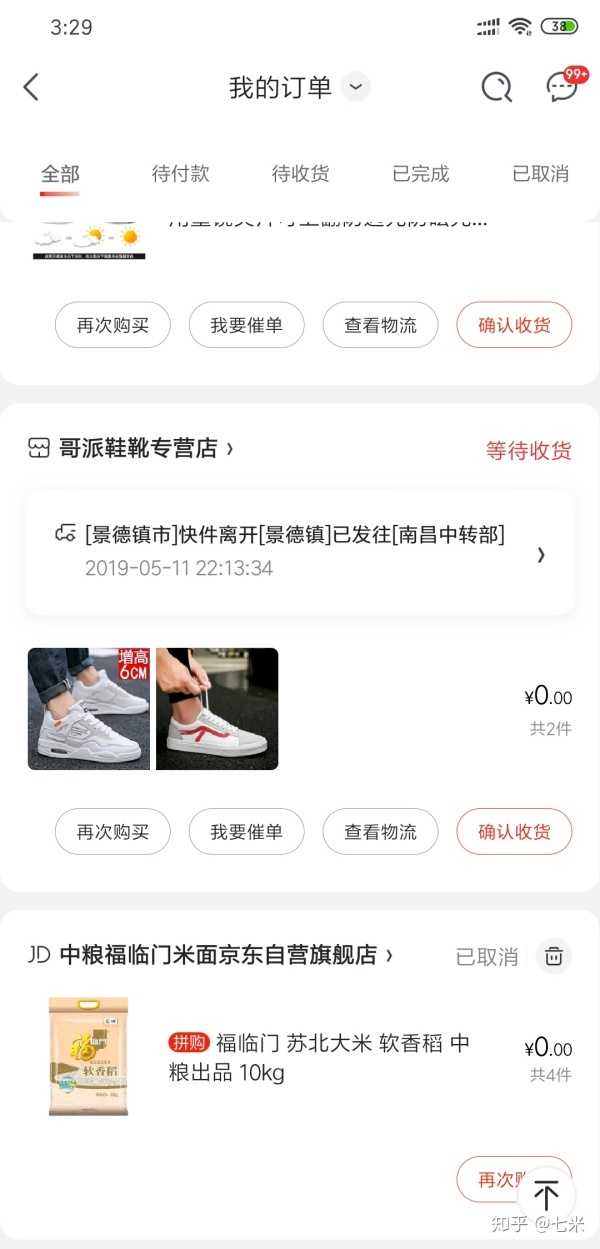Open the white high-top sneaker product image
The image size is (600, 1249).
click(89, 709)
